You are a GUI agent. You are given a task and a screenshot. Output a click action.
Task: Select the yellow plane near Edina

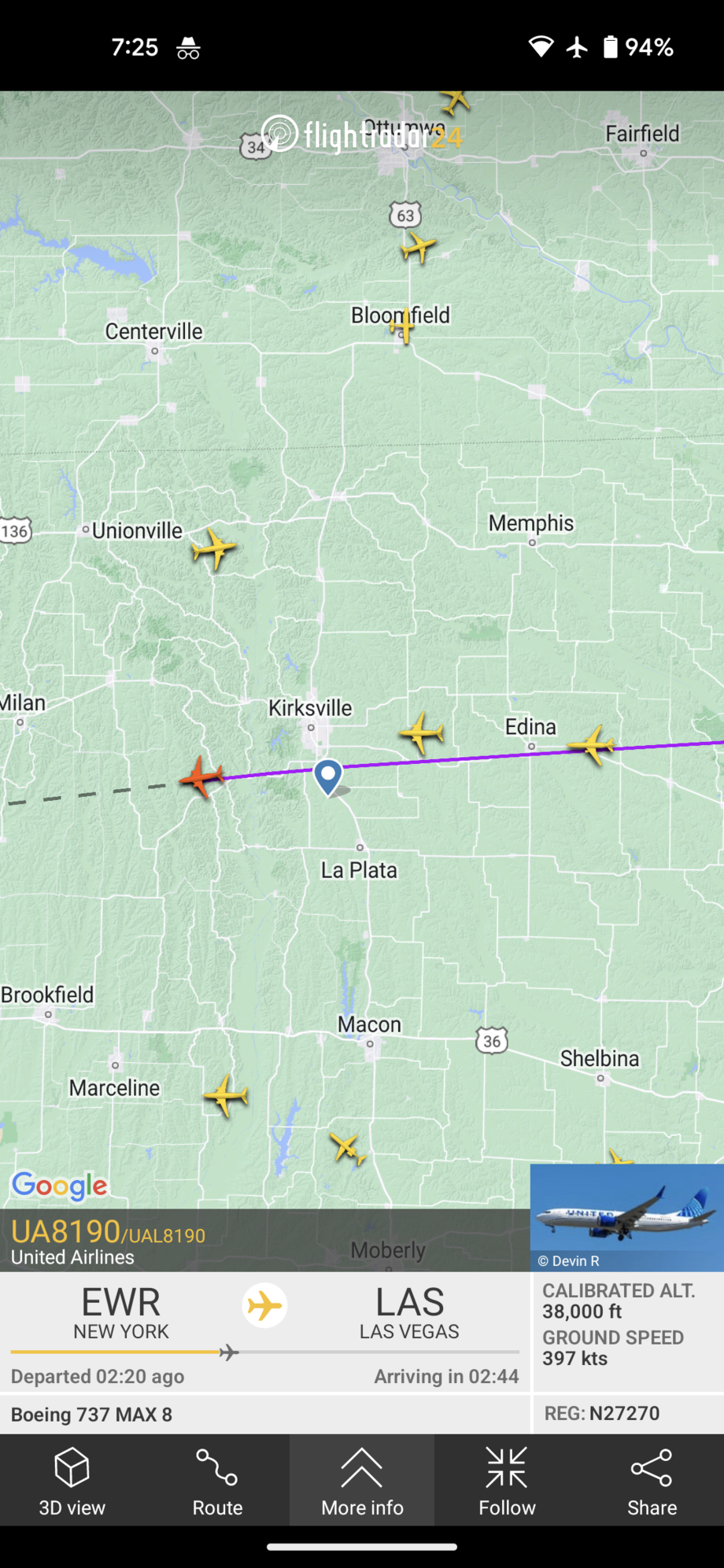[592, 744]
